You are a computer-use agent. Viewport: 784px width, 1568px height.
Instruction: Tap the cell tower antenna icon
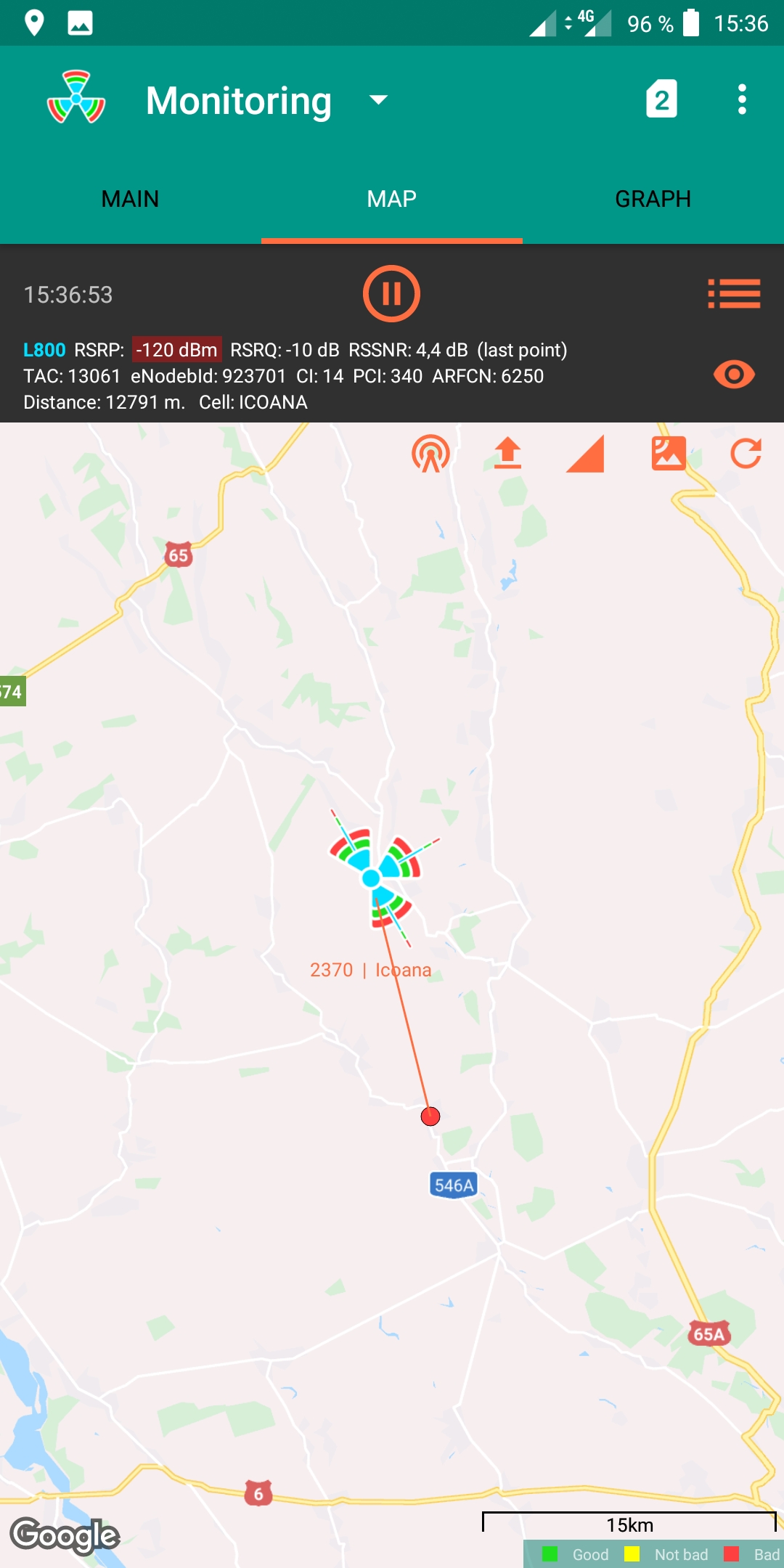(431, 454)
